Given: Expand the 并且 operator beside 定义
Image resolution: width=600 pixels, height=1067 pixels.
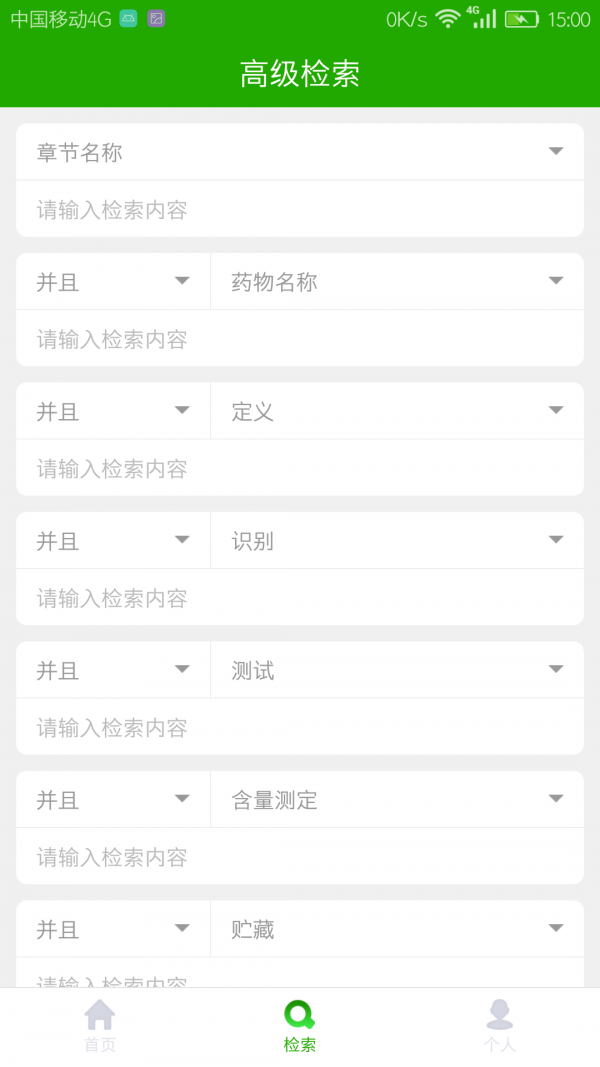Looking at the screenshot, I should click(x=113, y=411).
